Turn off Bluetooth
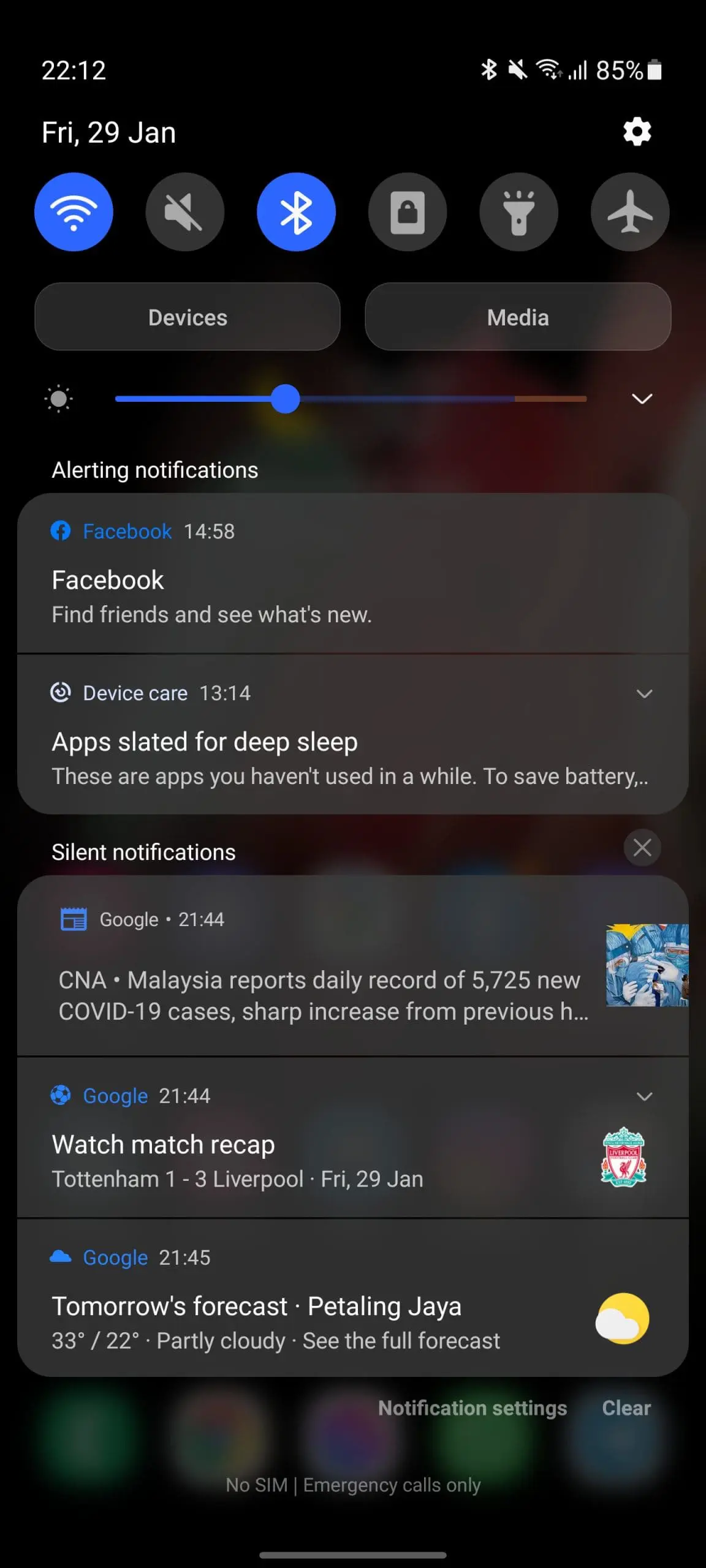This screenshot has width=706, height=1568. 296,212
